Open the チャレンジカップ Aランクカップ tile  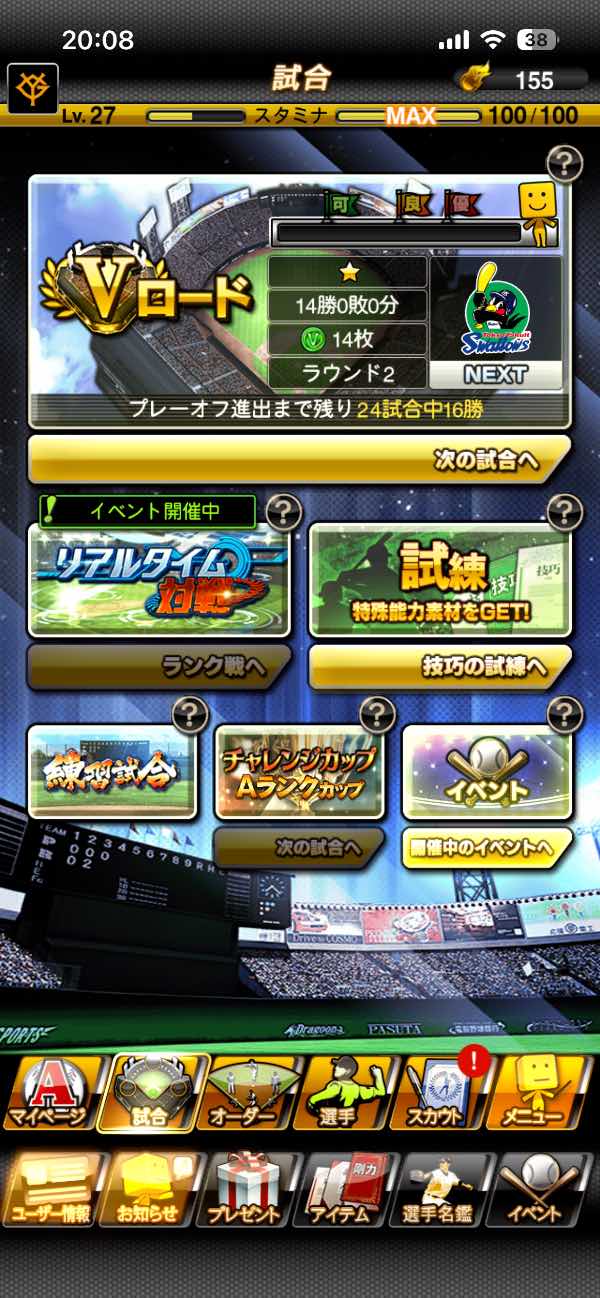tap(299, 772)
